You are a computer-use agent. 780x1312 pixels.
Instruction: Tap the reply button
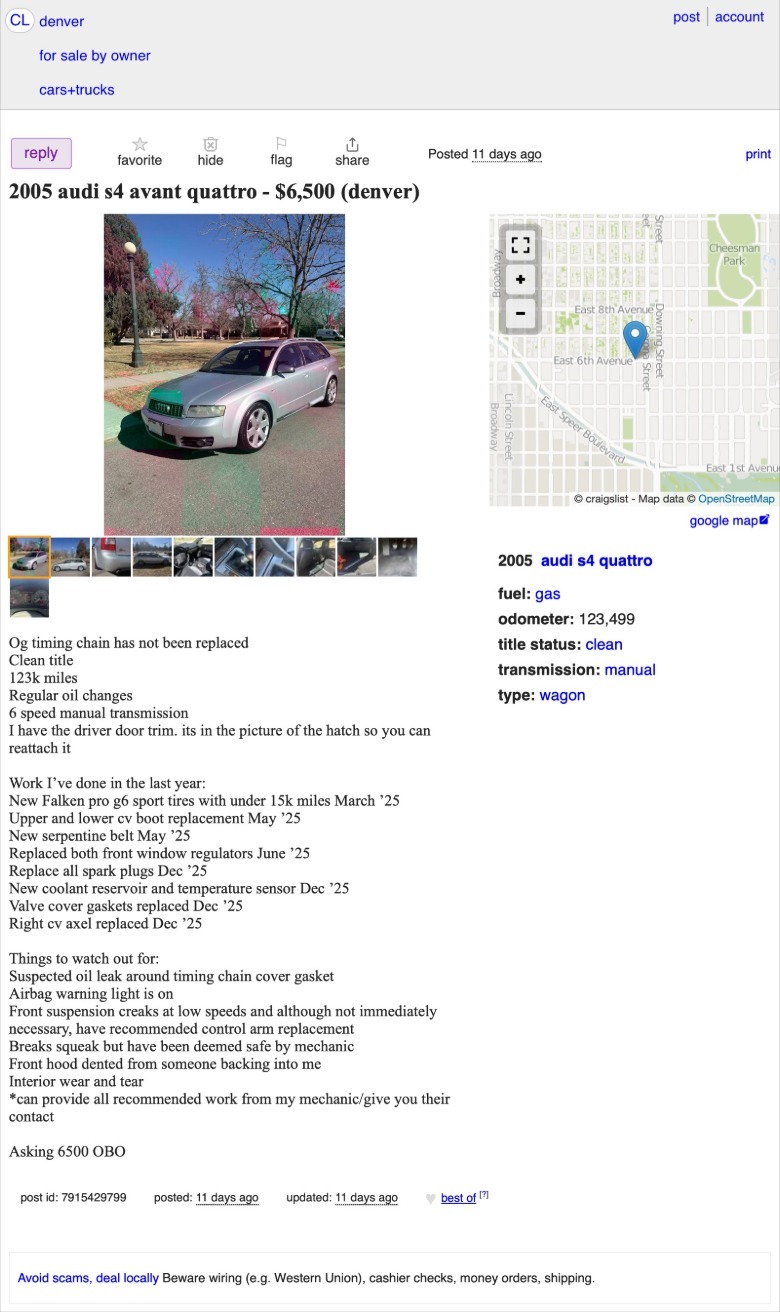41,153
